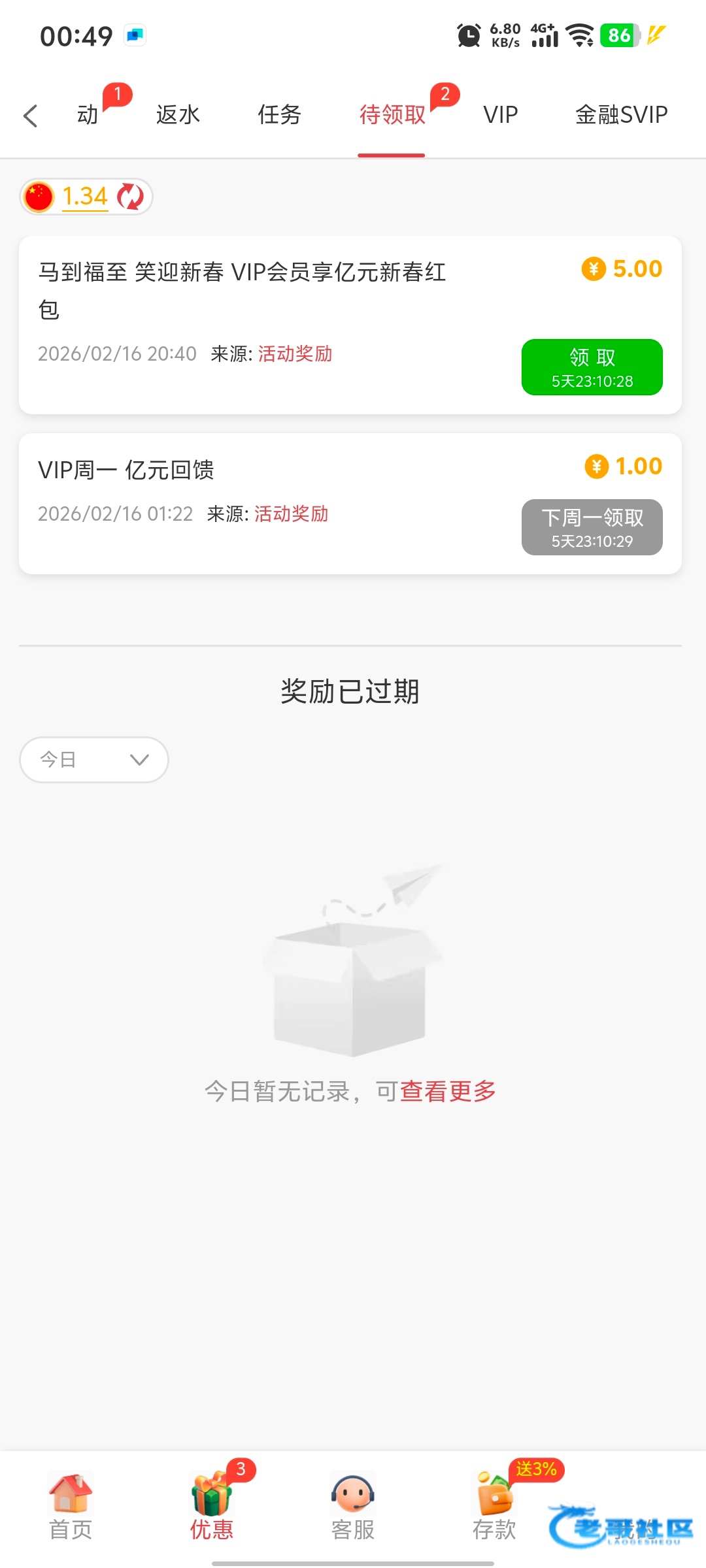706x1568 pixels.
Task: Refresh the 1.34 balance
Action: click(x=130, y=197)
